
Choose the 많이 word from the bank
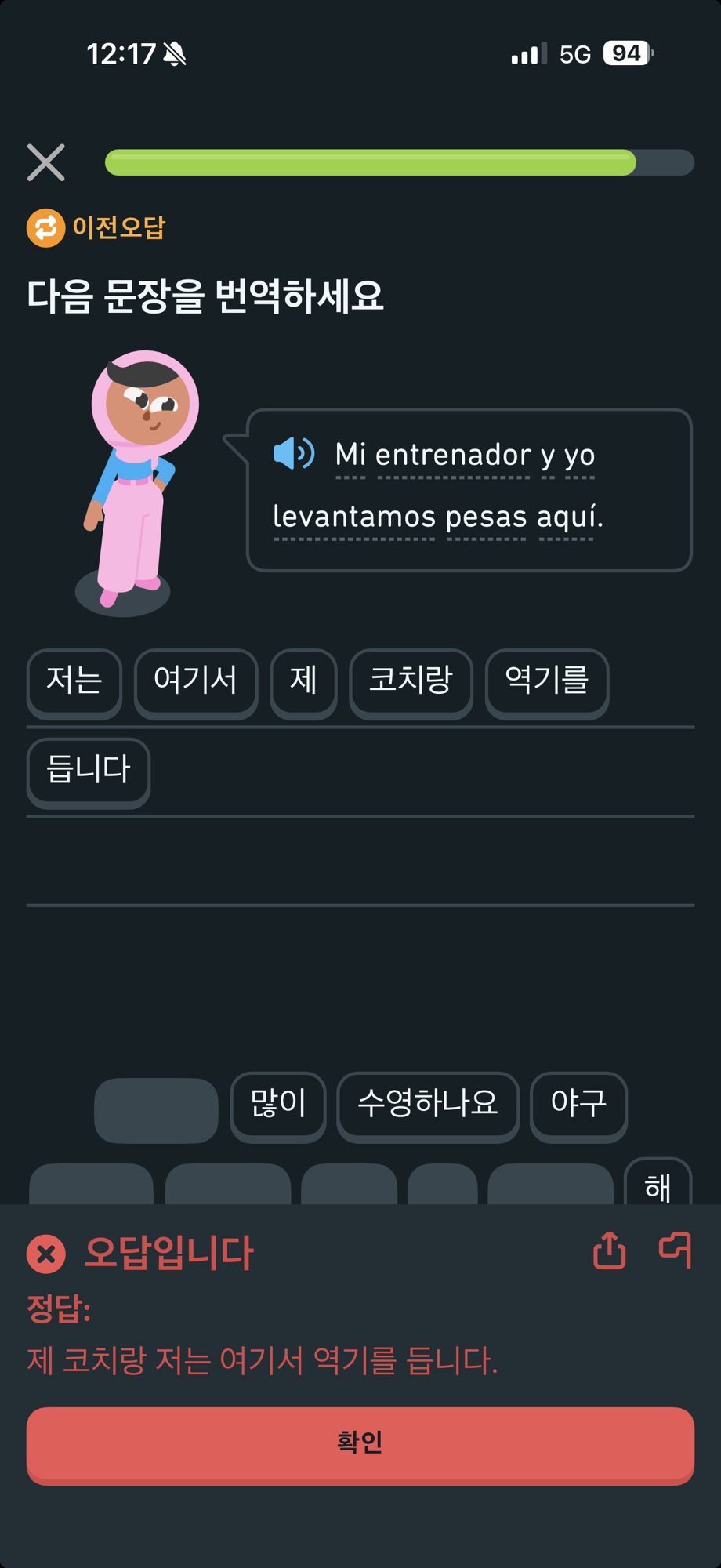point(278,1104)
